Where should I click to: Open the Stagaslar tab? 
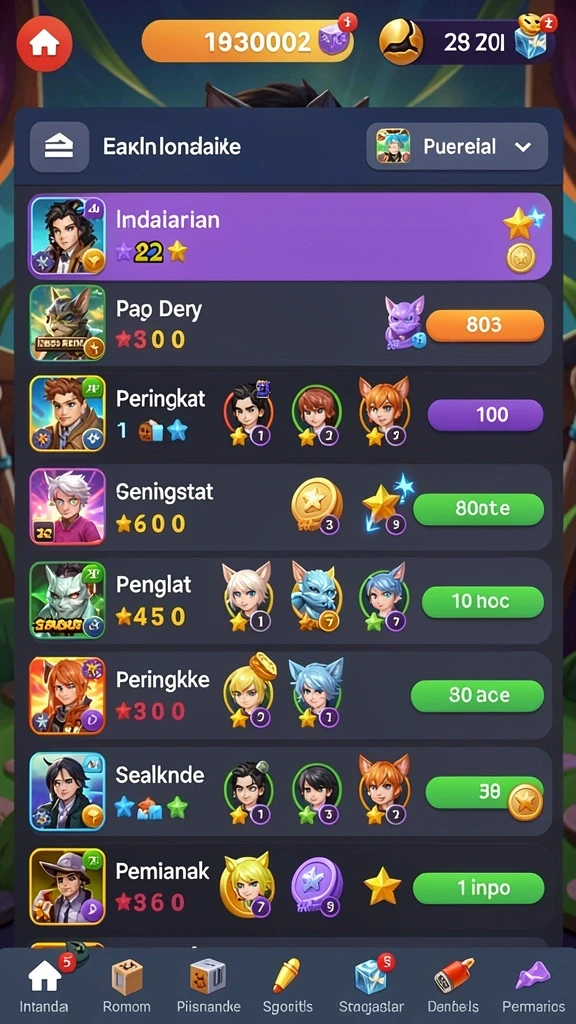point(371,985)
